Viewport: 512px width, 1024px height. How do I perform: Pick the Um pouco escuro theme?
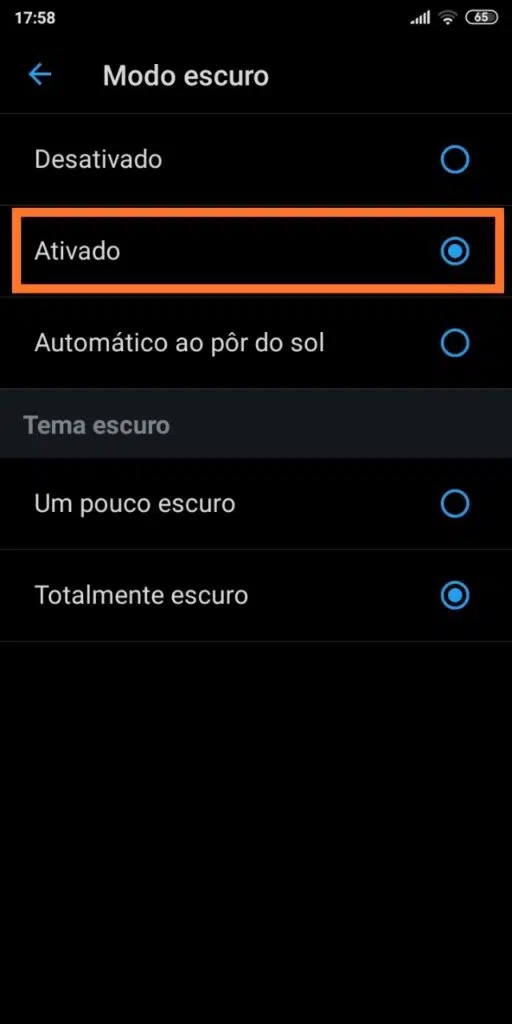(256, 504)
